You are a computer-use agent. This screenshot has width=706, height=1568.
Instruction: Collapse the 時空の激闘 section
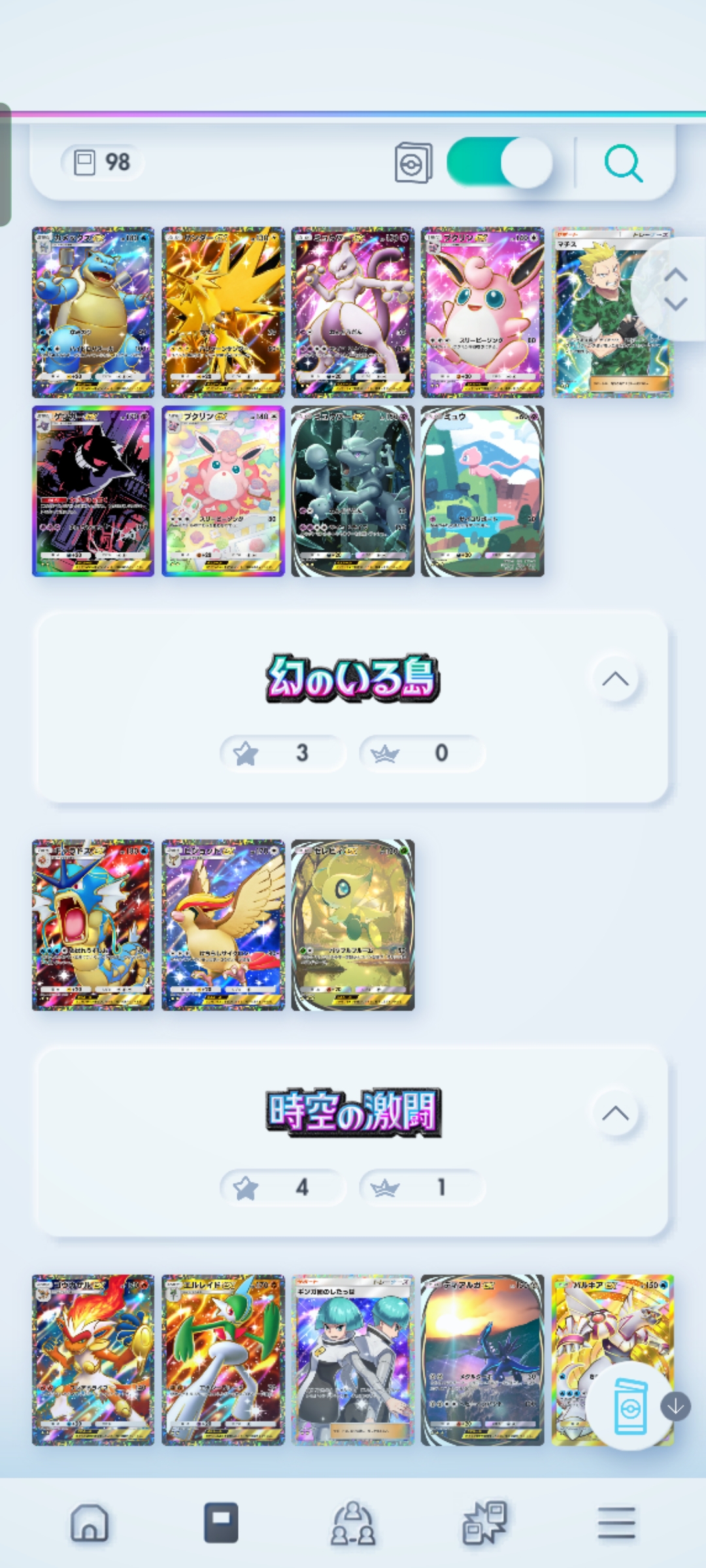(x=615, y=1113)
